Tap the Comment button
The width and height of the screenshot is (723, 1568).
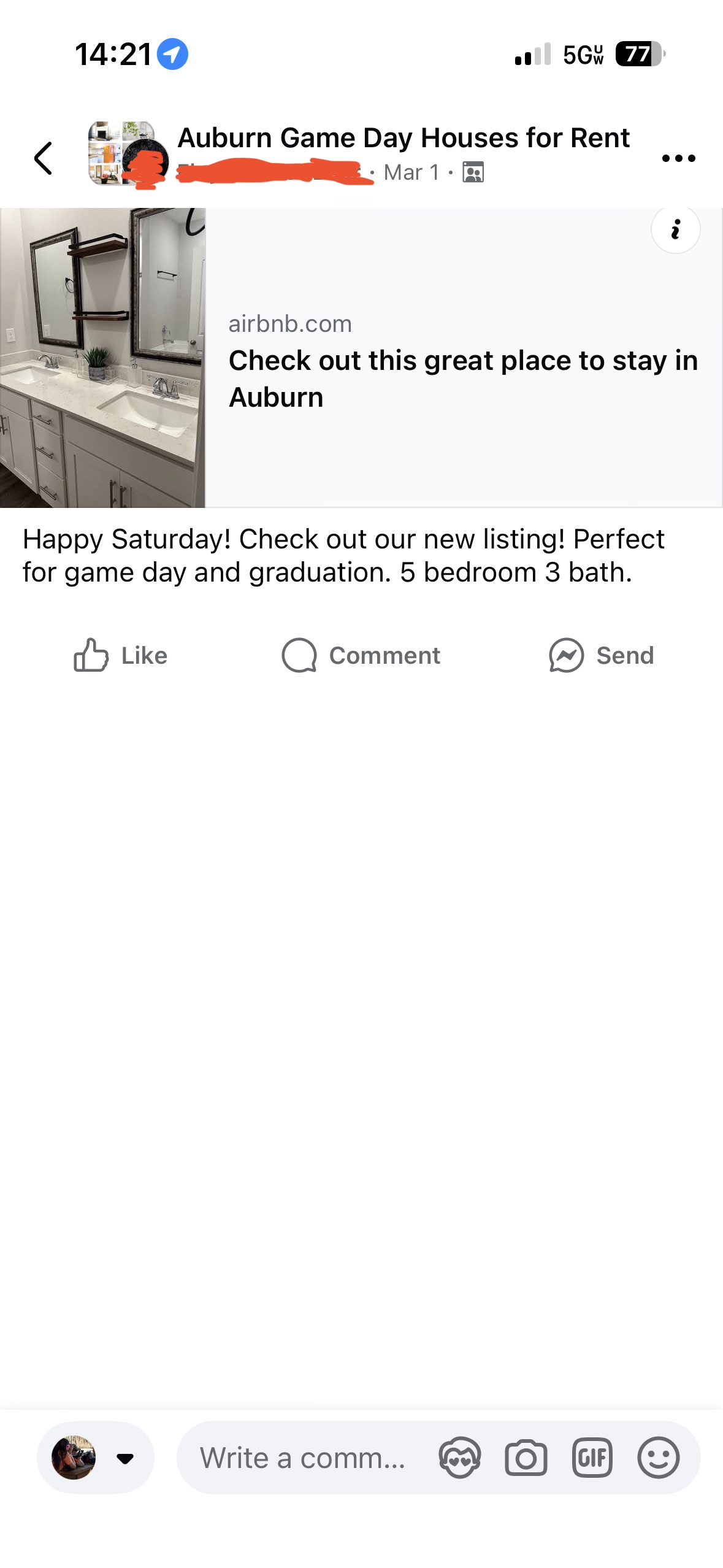pos(361,655)
